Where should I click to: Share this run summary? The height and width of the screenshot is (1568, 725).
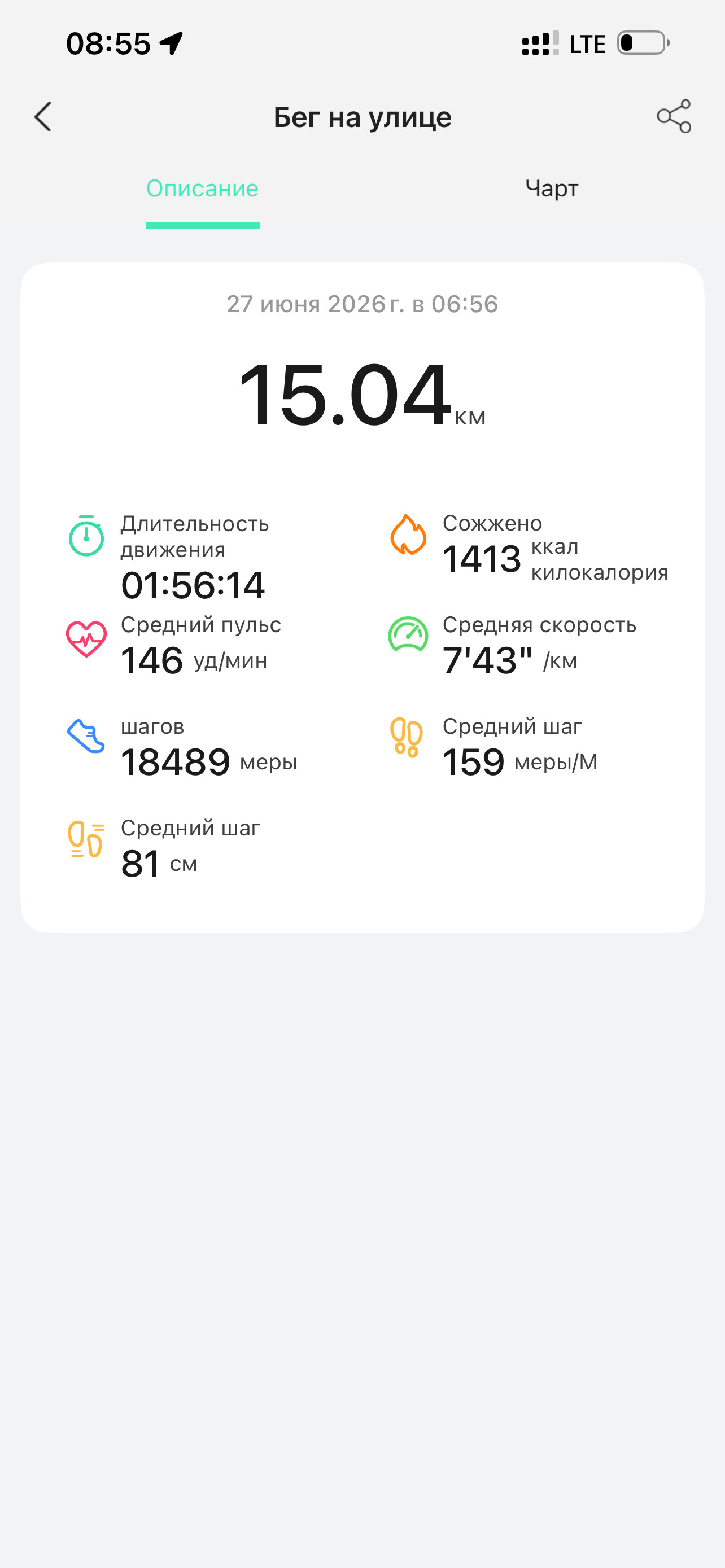pos(674,116)
